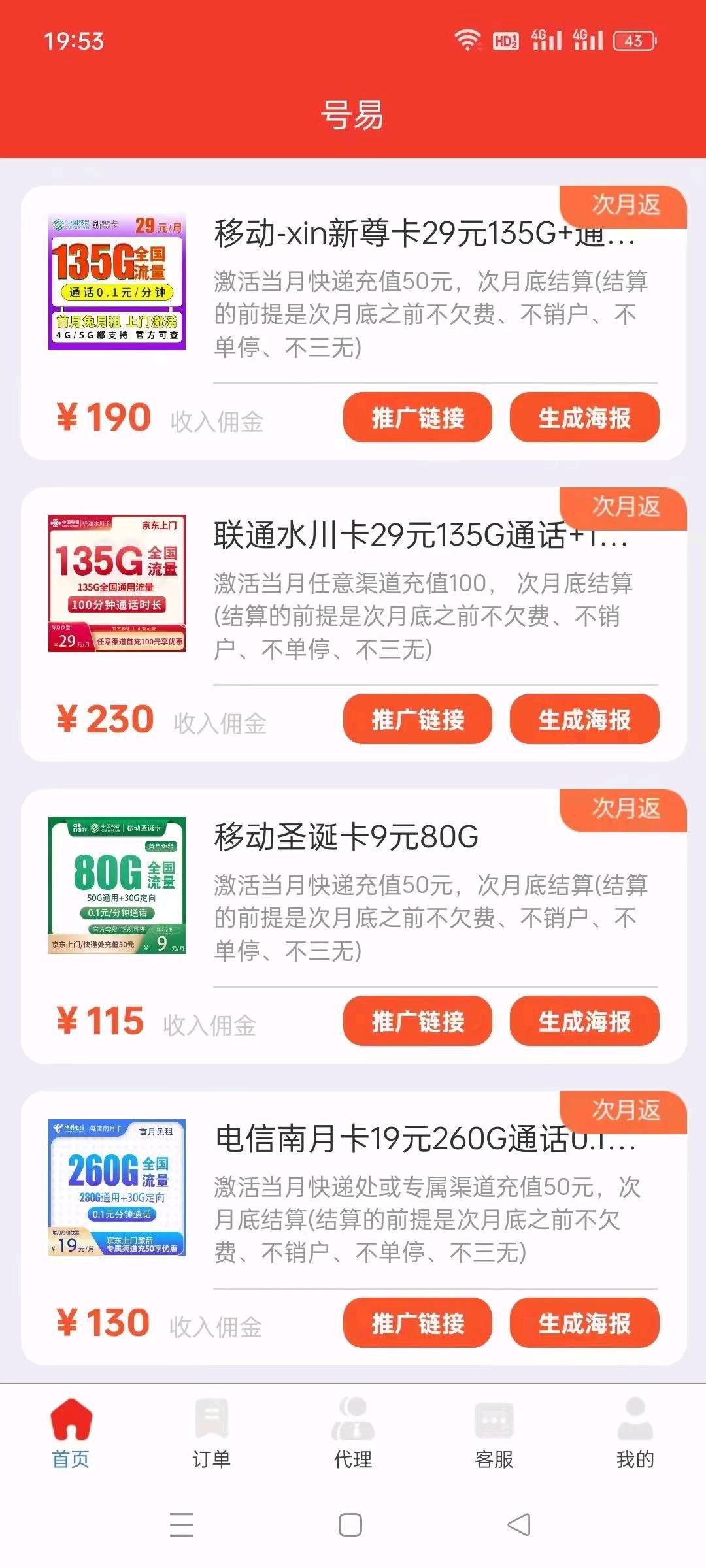Generate 生成海报 for 电信南月卡

(x=584, y=1323)
